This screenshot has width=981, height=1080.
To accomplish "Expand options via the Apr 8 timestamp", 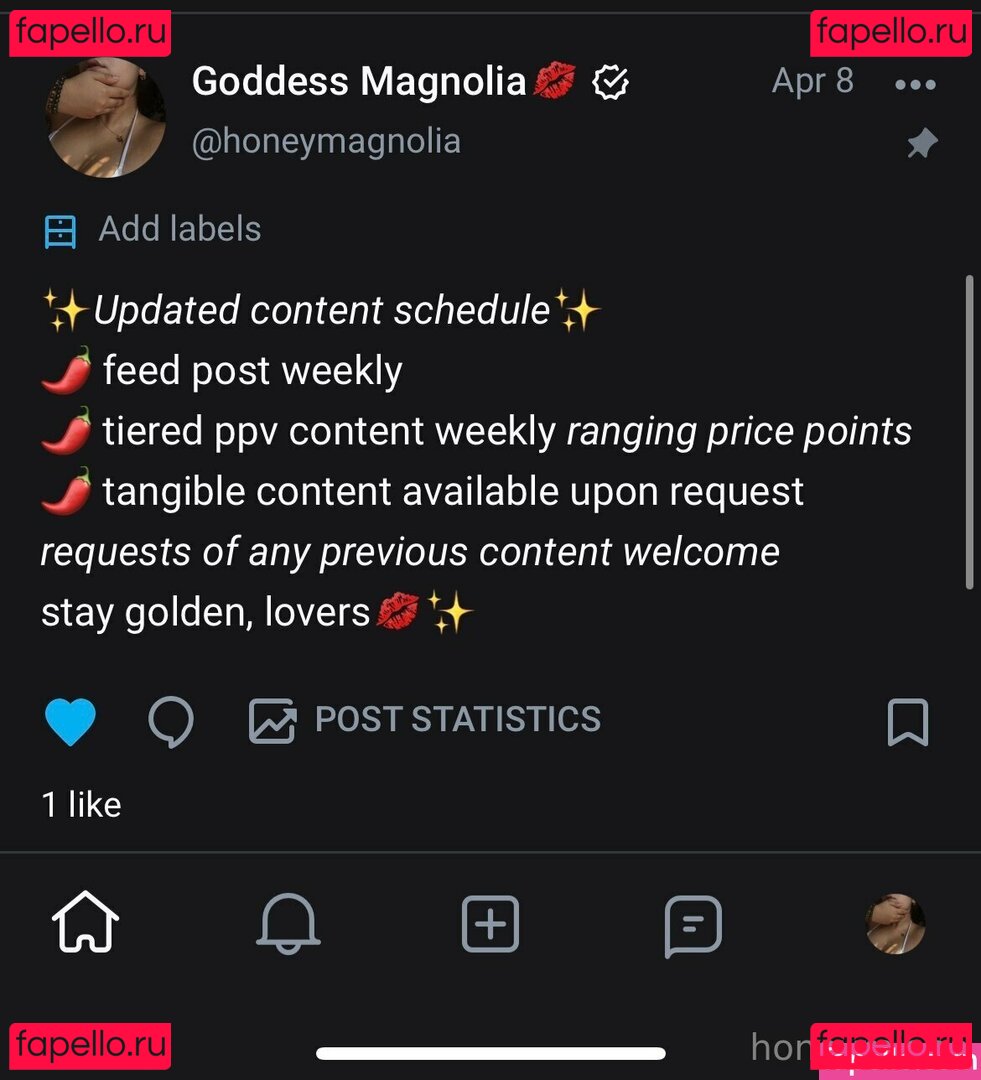I will click(x=812, y=81).
